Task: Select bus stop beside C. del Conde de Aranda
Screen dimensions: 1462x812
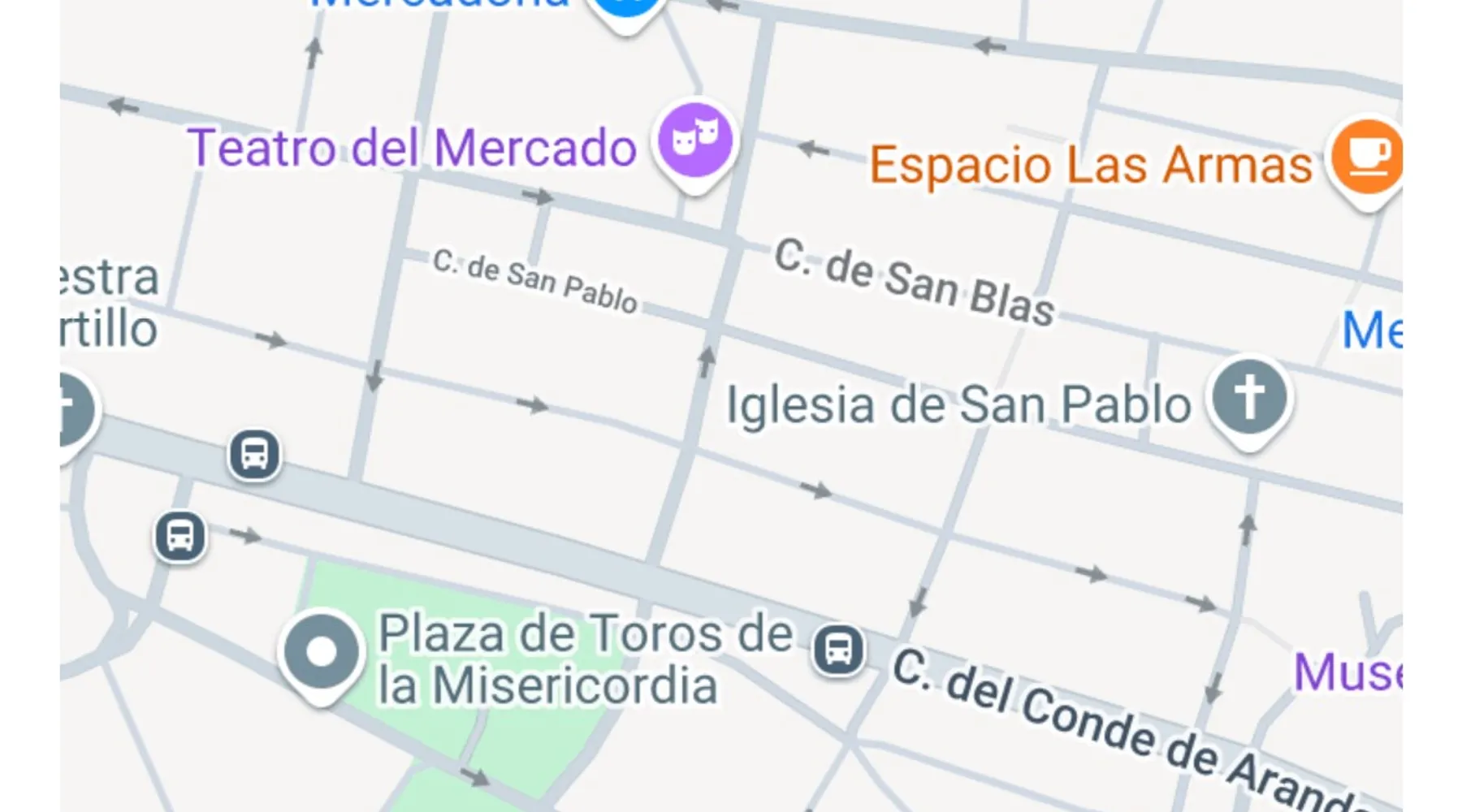Action: 838,650
